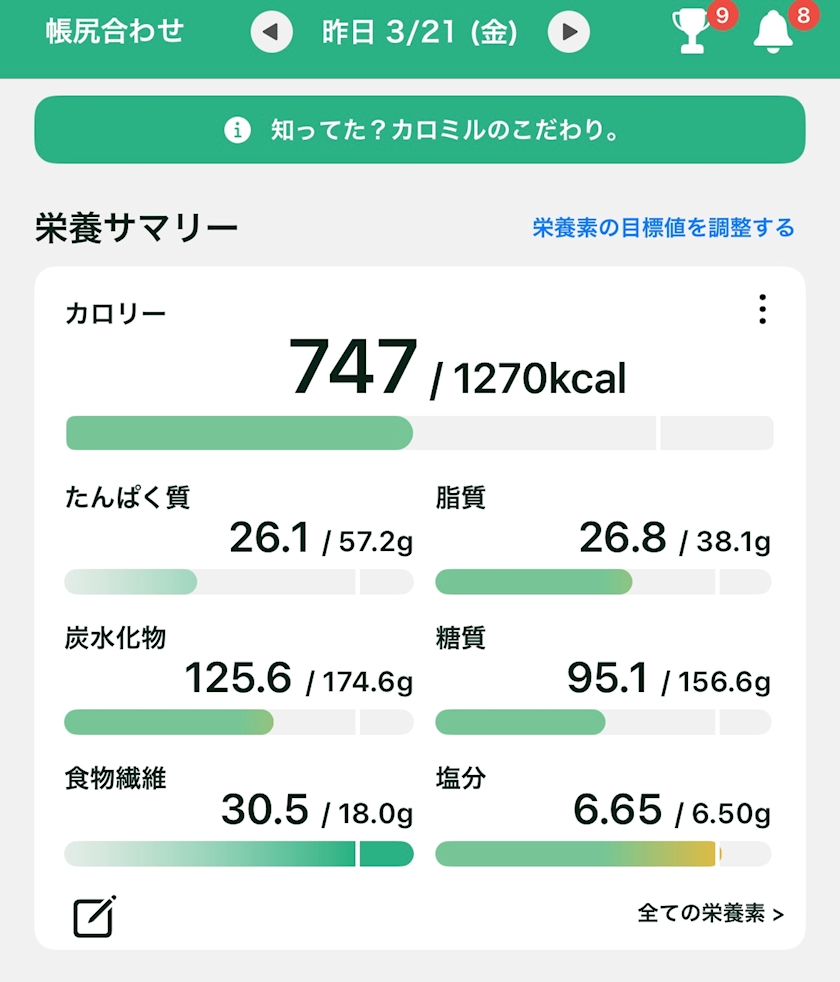This screenshot has width=840, height=982.
Task: Go to the previous day
Action: 270,32
